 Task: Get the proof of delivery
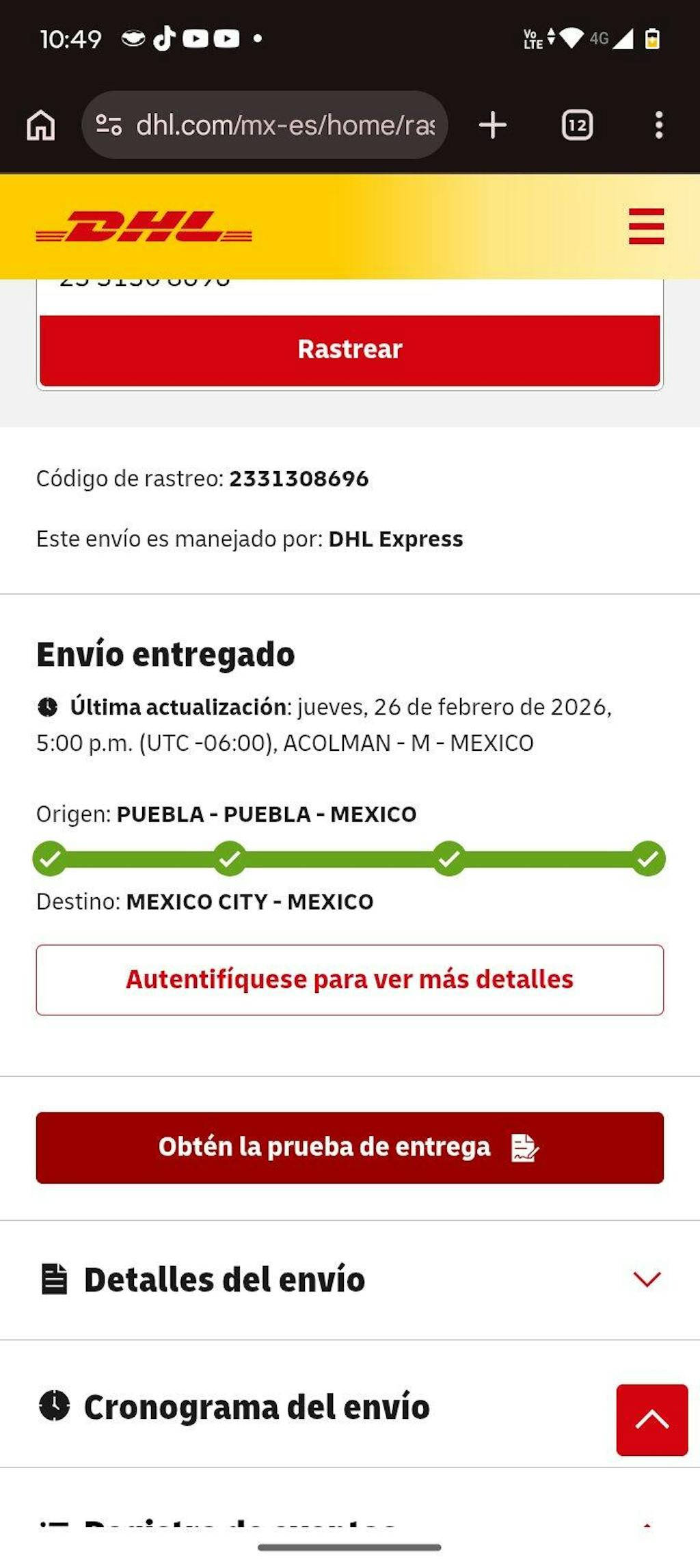349,1147
